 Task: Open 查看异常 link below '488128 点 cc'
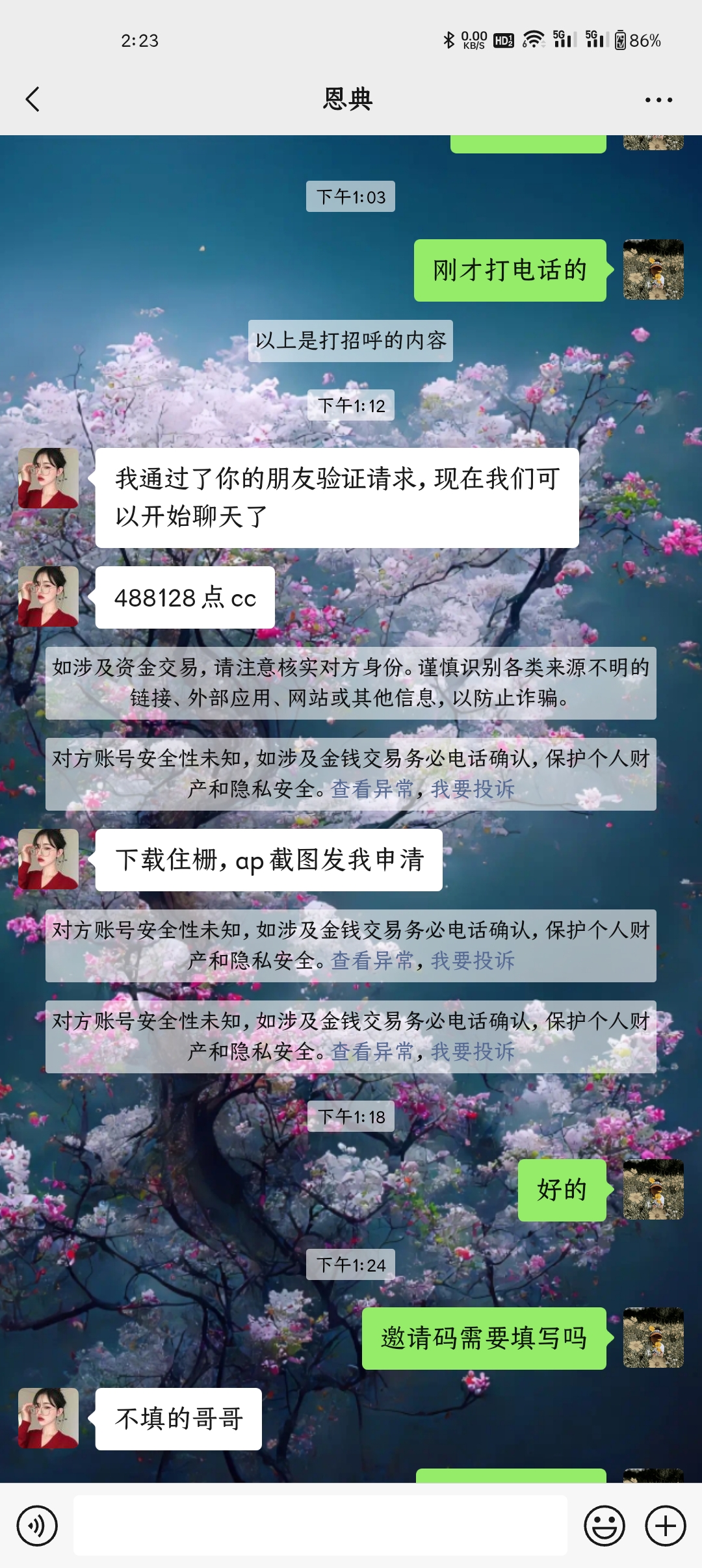click(x=372, y=789)
